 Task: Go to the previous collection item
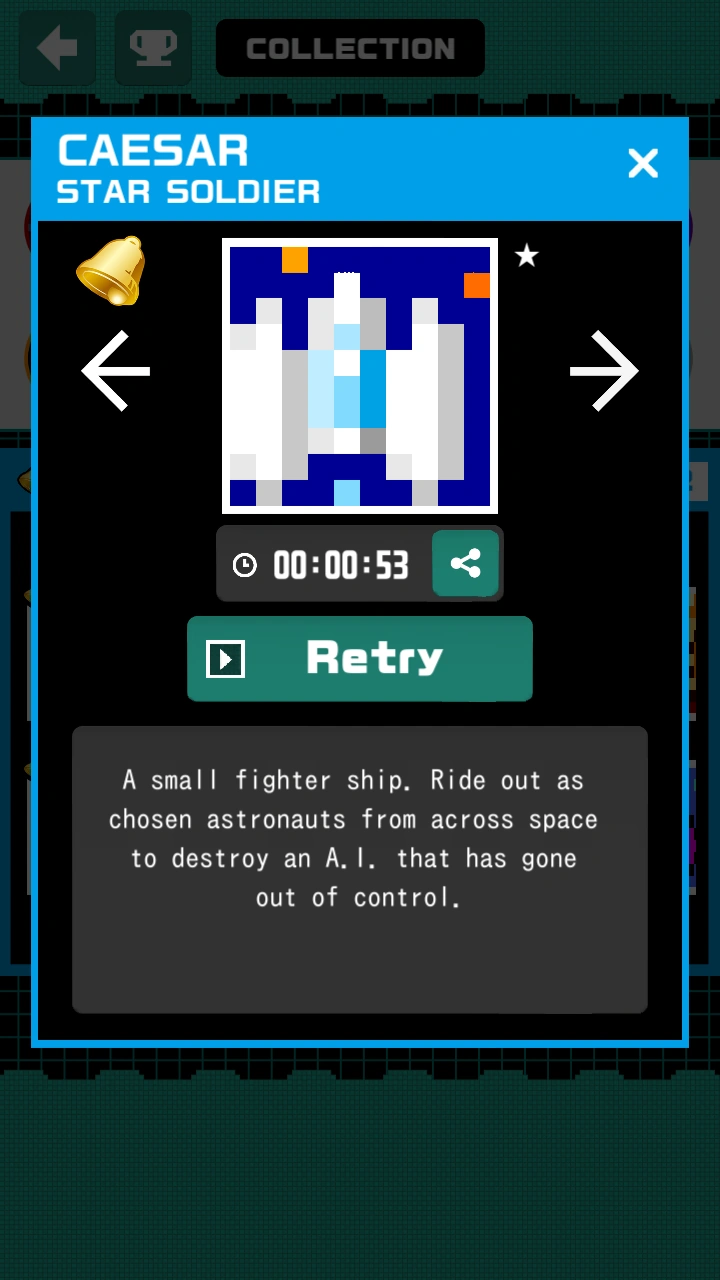tap(116, 371)
